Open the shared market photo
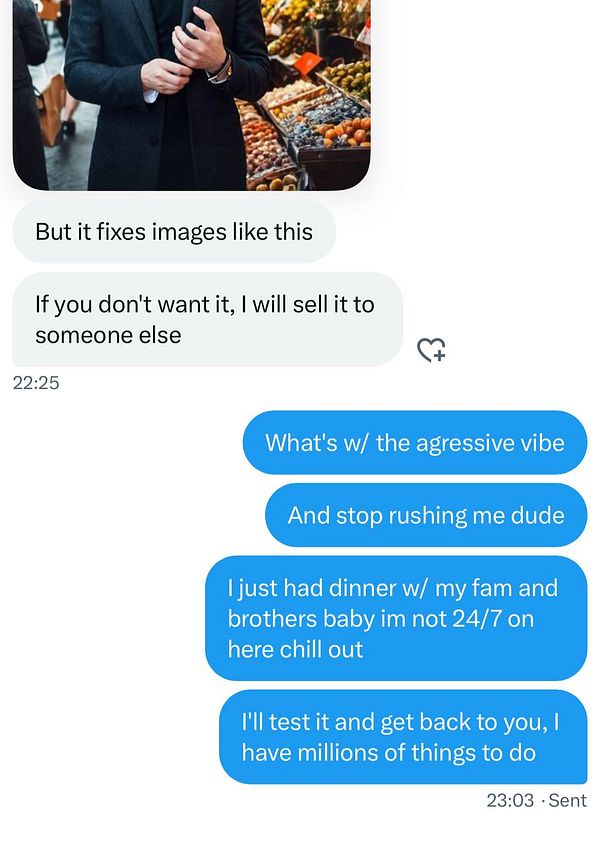600x844 pixels. pyautogui.click(x=191, y=95)
